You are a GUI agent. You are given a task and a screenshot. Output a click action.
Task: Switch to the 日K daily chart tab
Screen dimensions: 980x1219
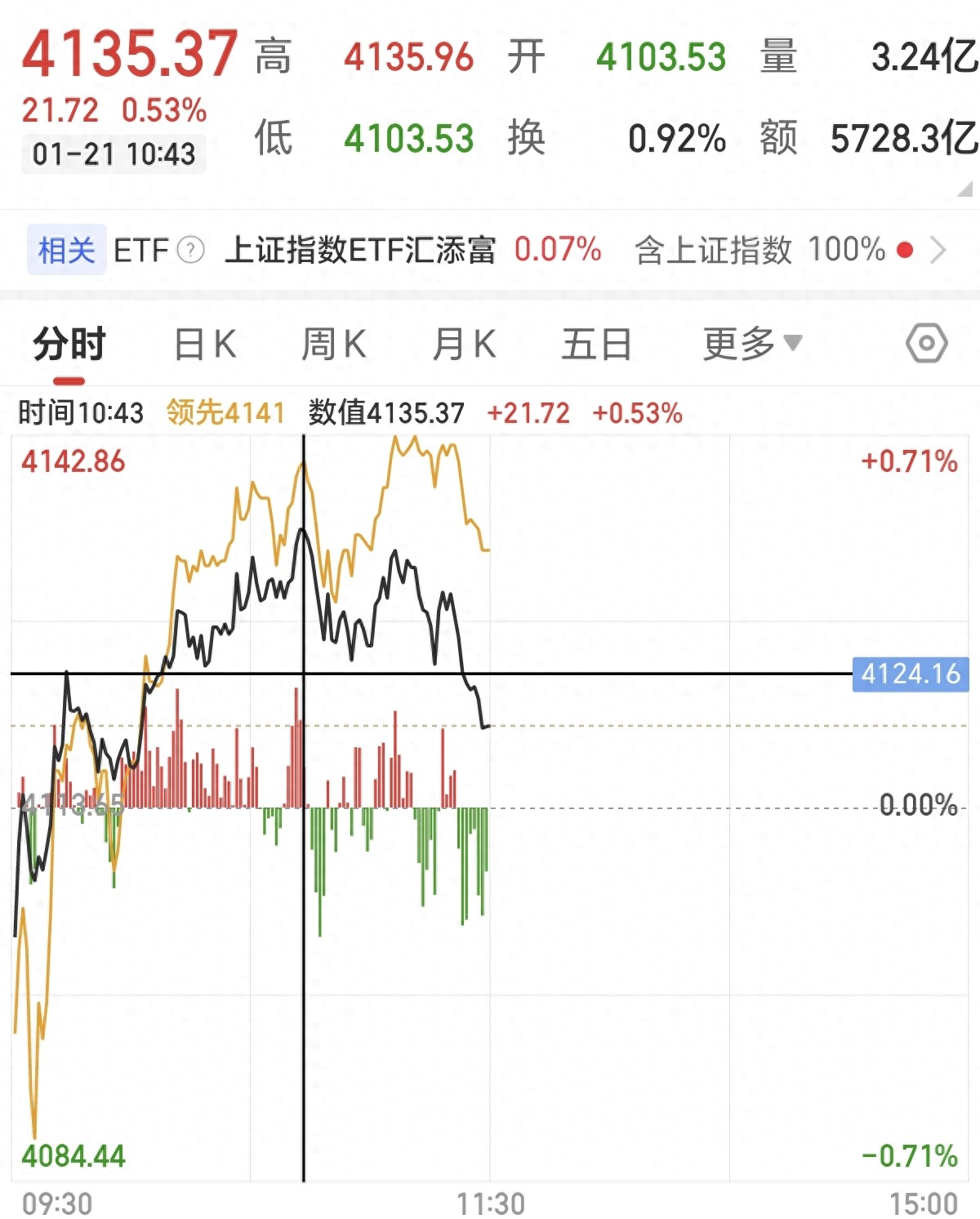pos(206,345)
